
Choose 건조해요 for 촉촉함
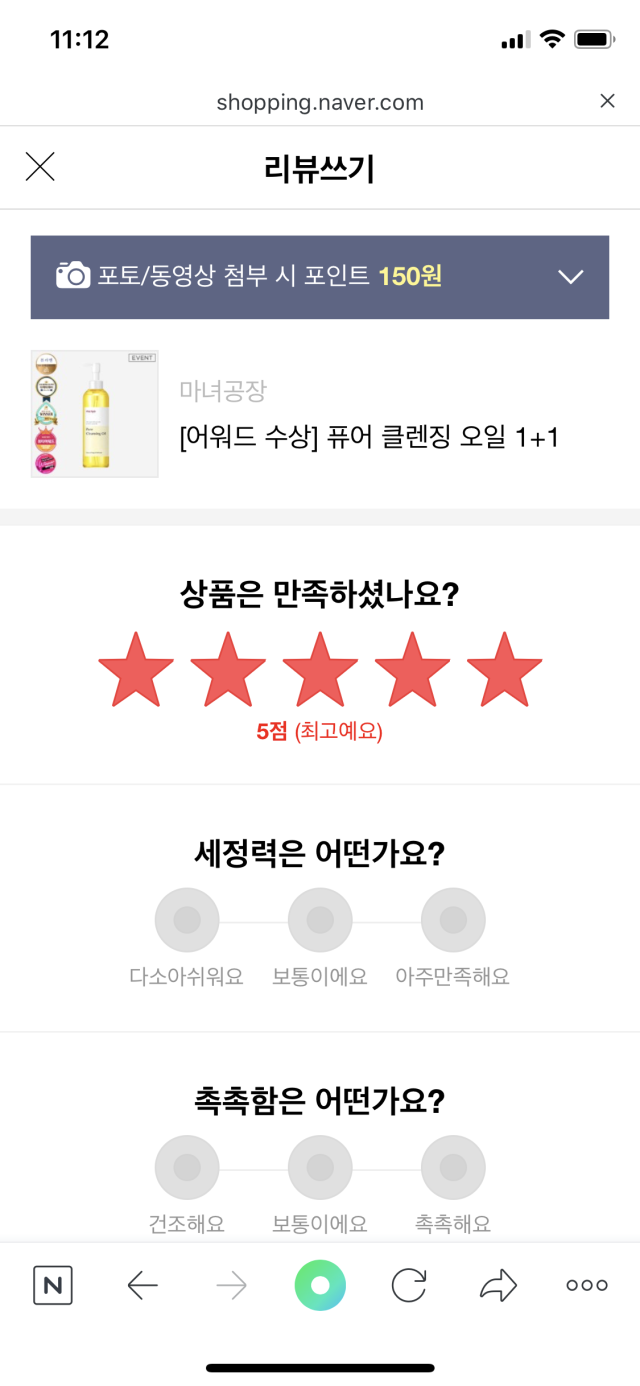point(187,1167)
